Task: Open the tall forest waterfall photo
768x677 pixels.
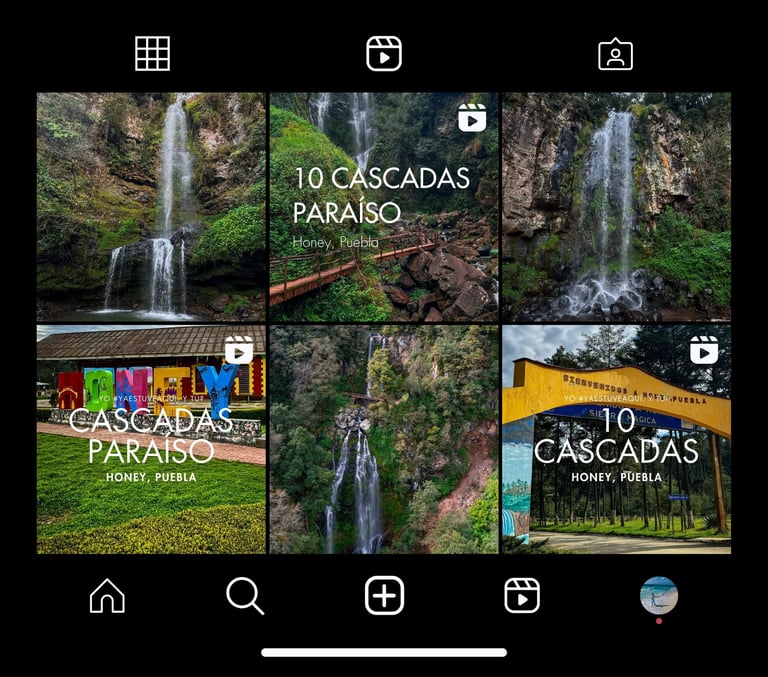Action: tap(384, 439)
